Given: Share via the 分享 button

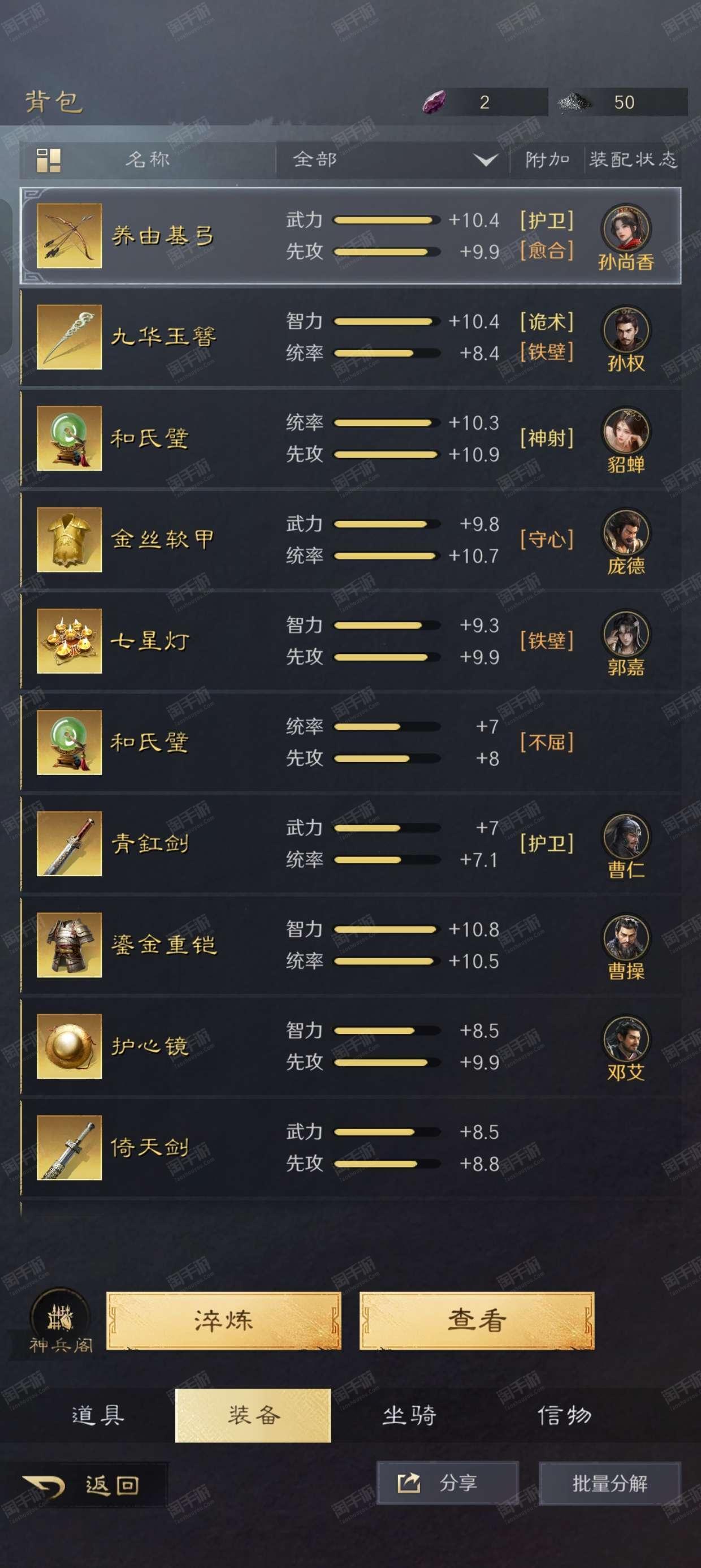Looking at the screenshot, I should point(447,1483).
